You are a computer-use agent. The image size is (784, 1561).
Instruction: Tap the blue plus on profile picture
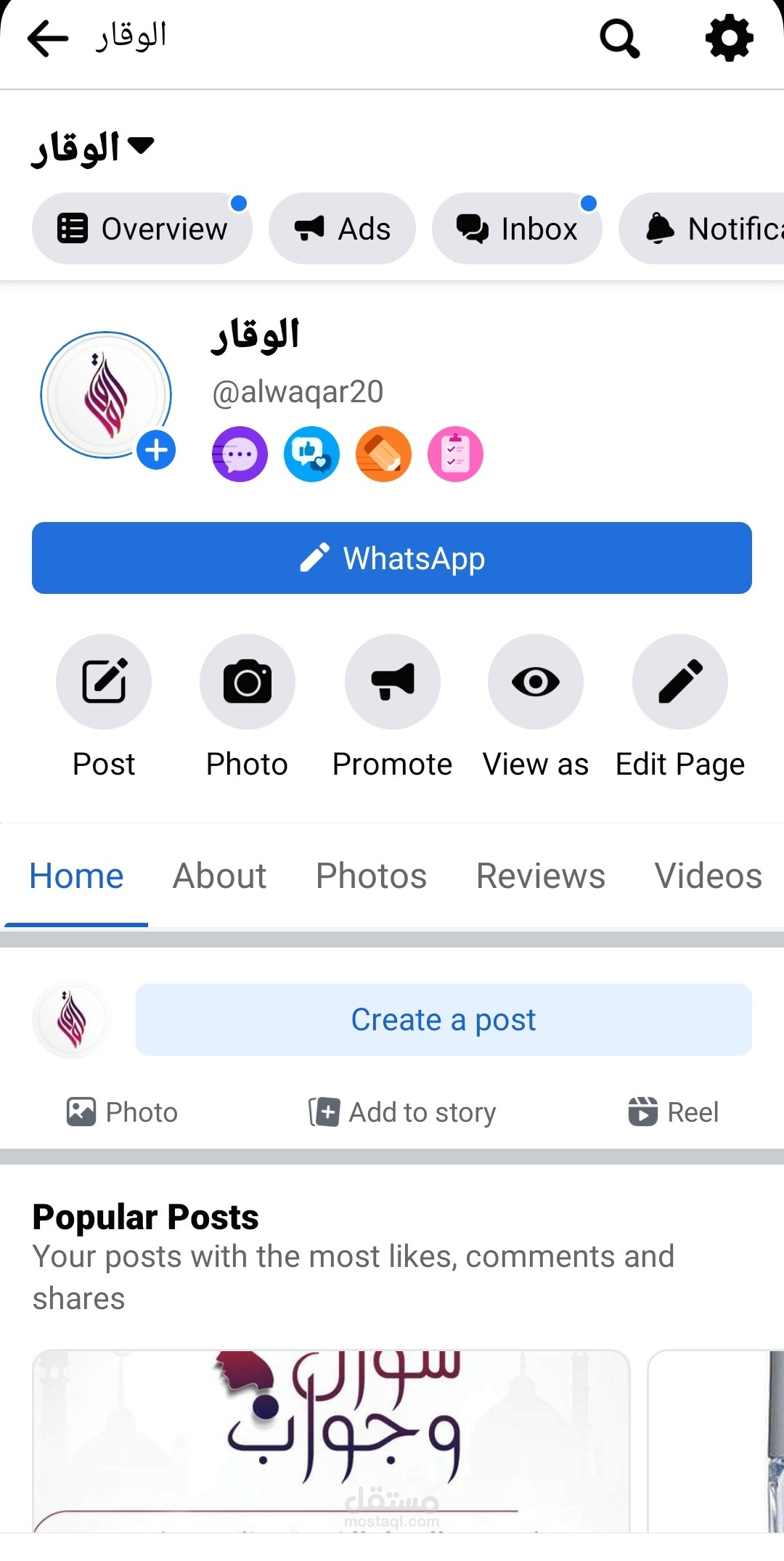point(156,450)
